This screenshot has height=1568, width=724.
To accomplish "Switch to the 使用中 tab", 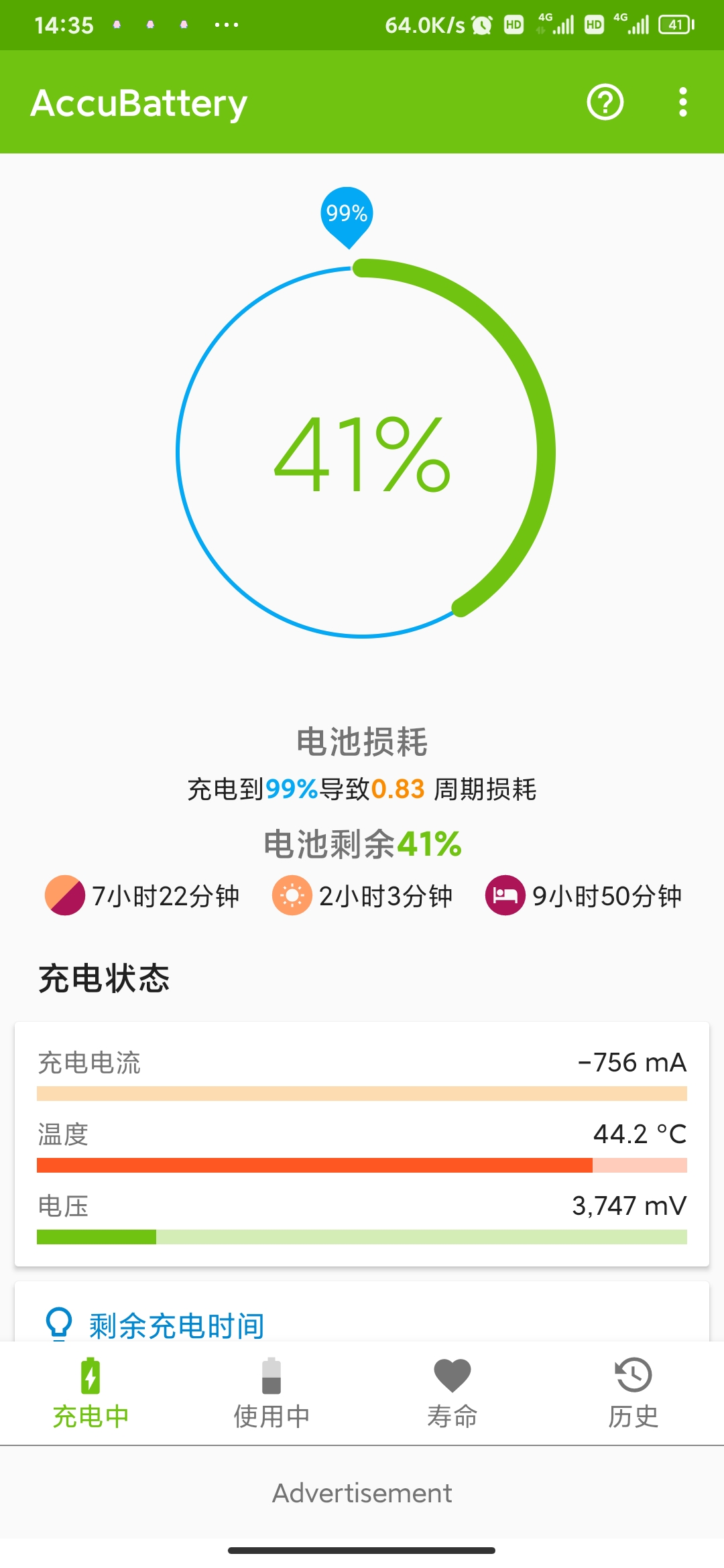I will (x=271, y=1393).
